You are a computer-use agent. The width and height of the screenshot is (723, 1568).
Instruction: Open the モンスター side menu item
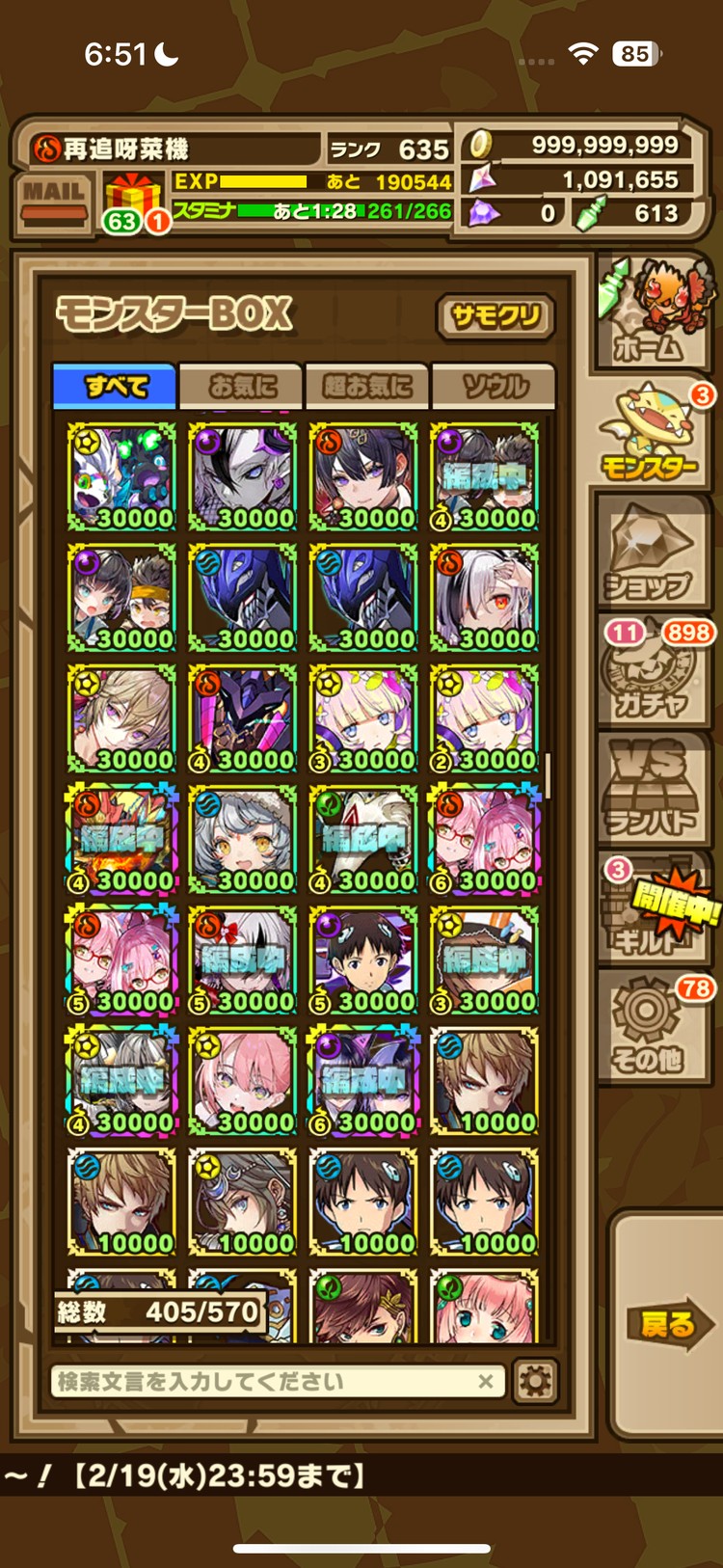pos(652,434)
